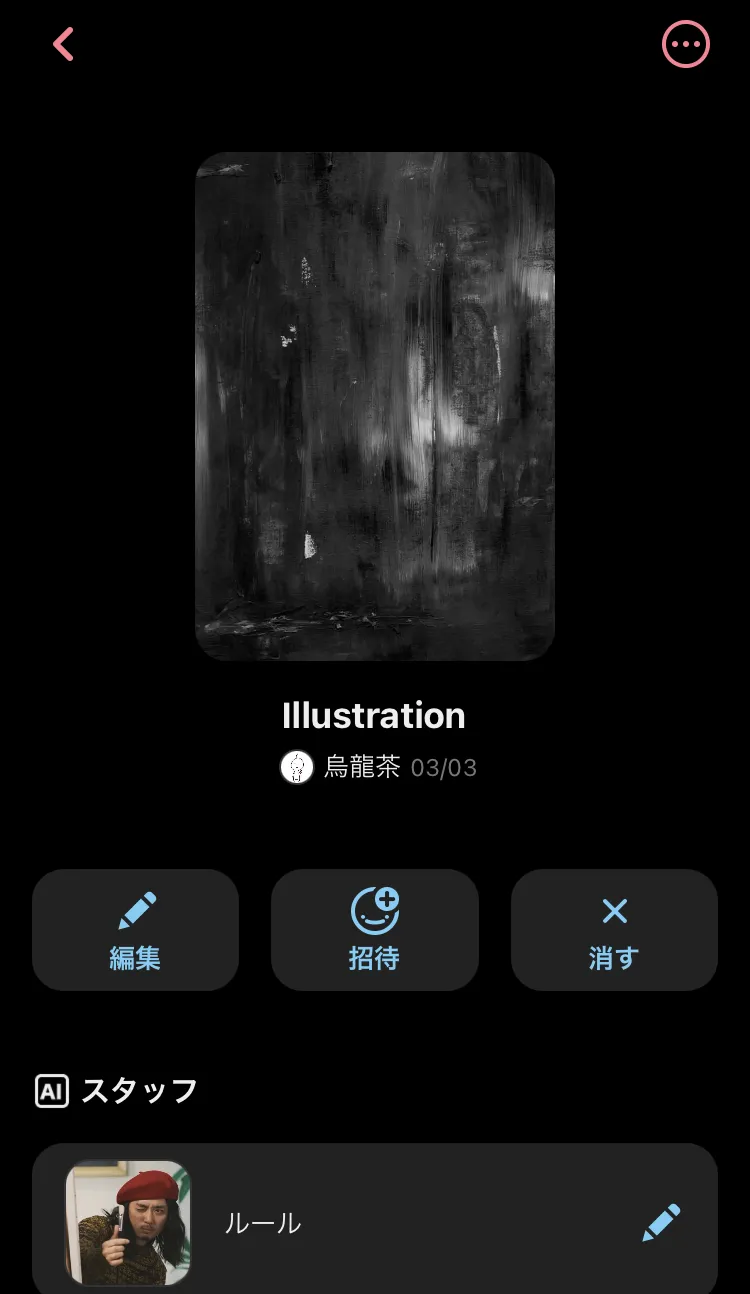Open the Illustration cover image
The image size is (750, 1294).
pyautogui.click(x=375, y=406)
